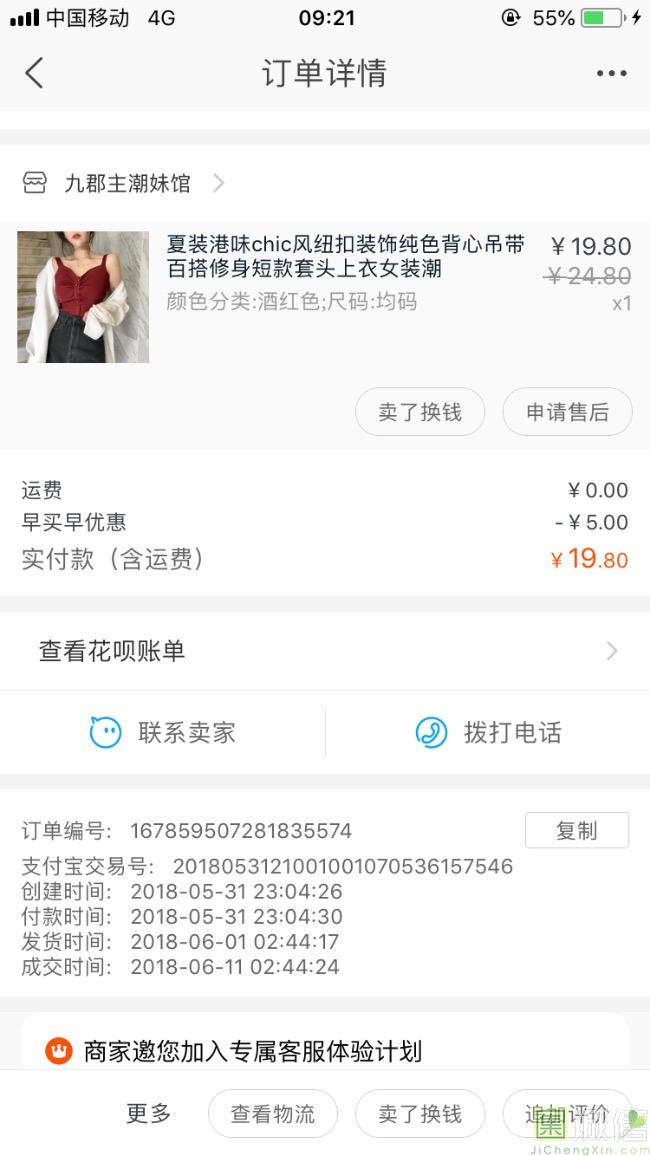Go back from the order details page
This screenshot has width=650, height=1156.
point(35,73)
